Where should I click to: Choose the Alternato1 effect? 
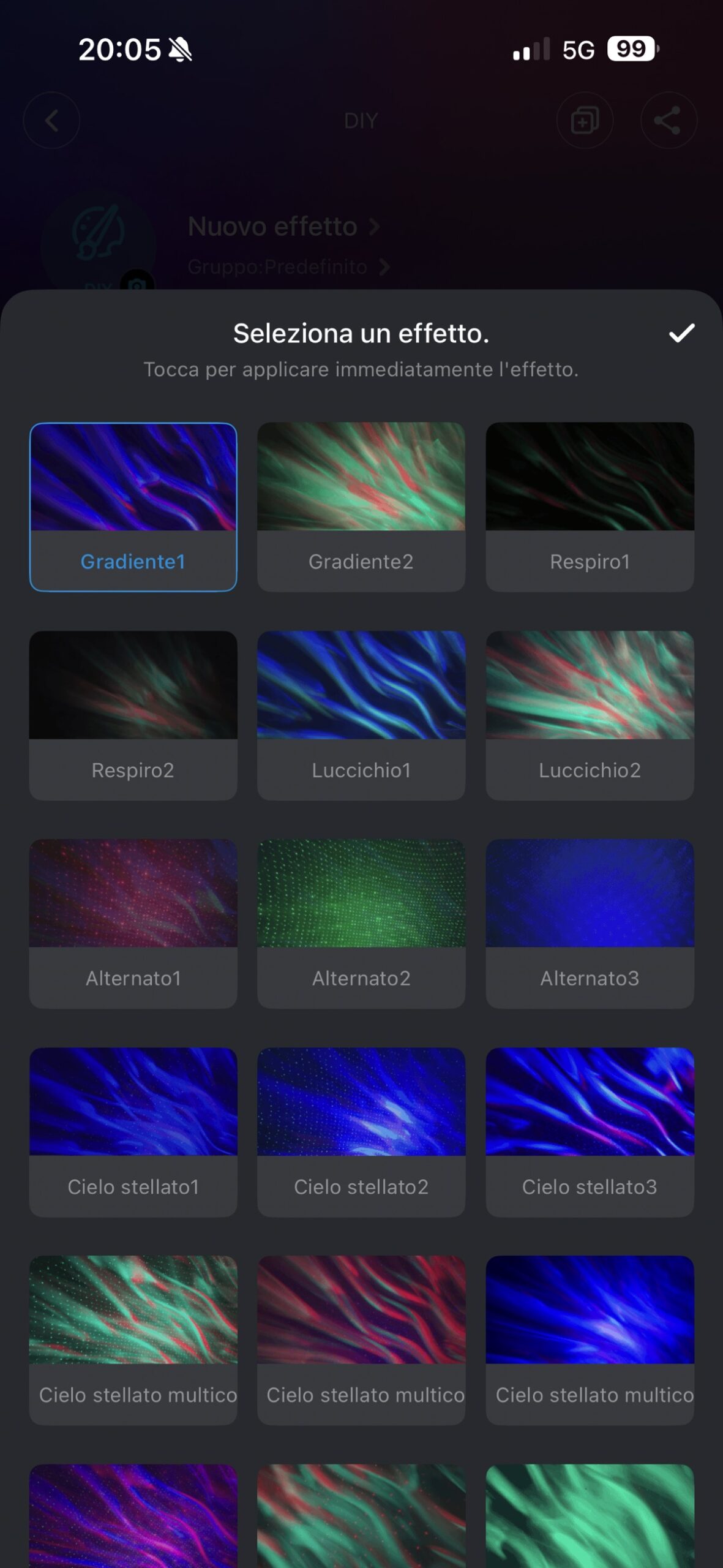(133, 923)
